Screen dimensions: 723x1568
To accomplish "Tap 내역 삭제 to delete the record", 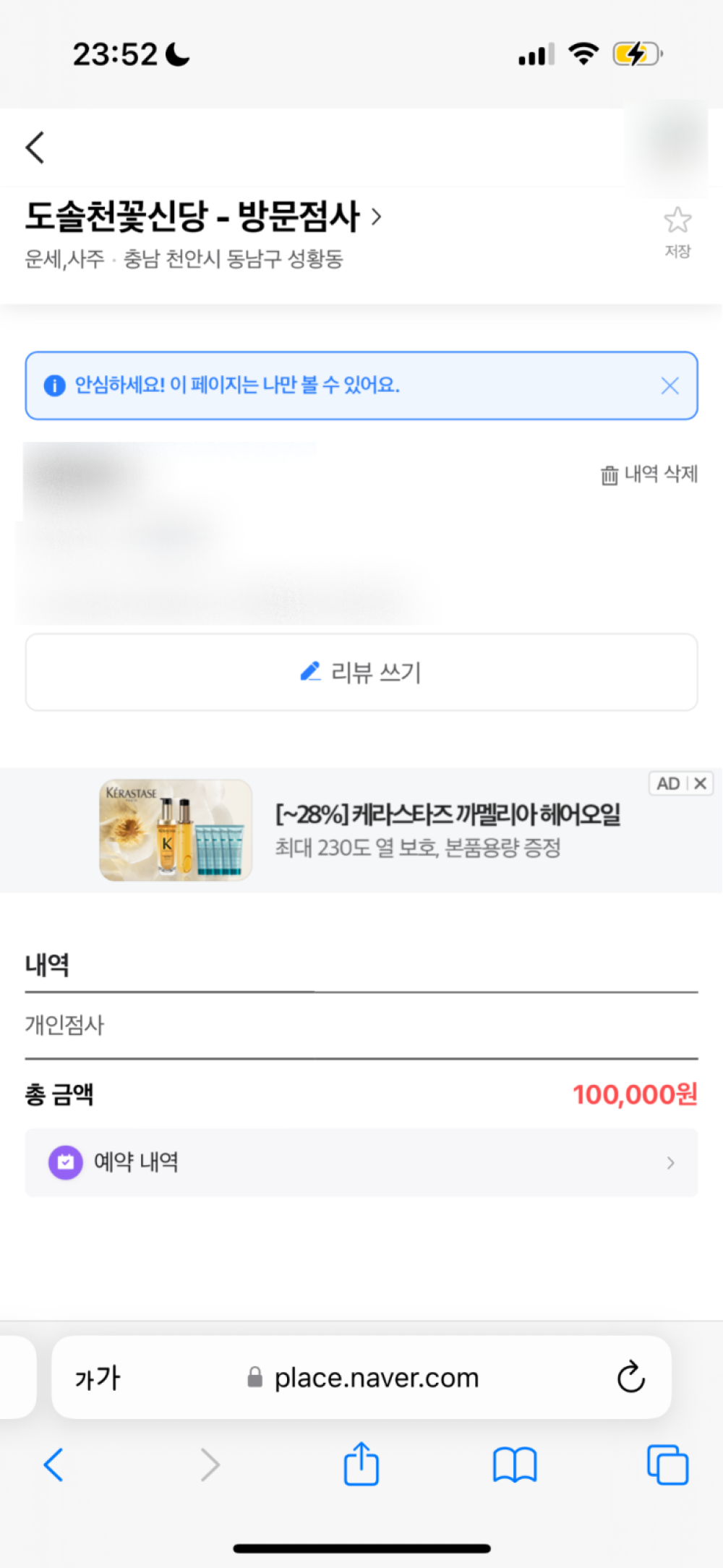I will (x=649, y=474).
